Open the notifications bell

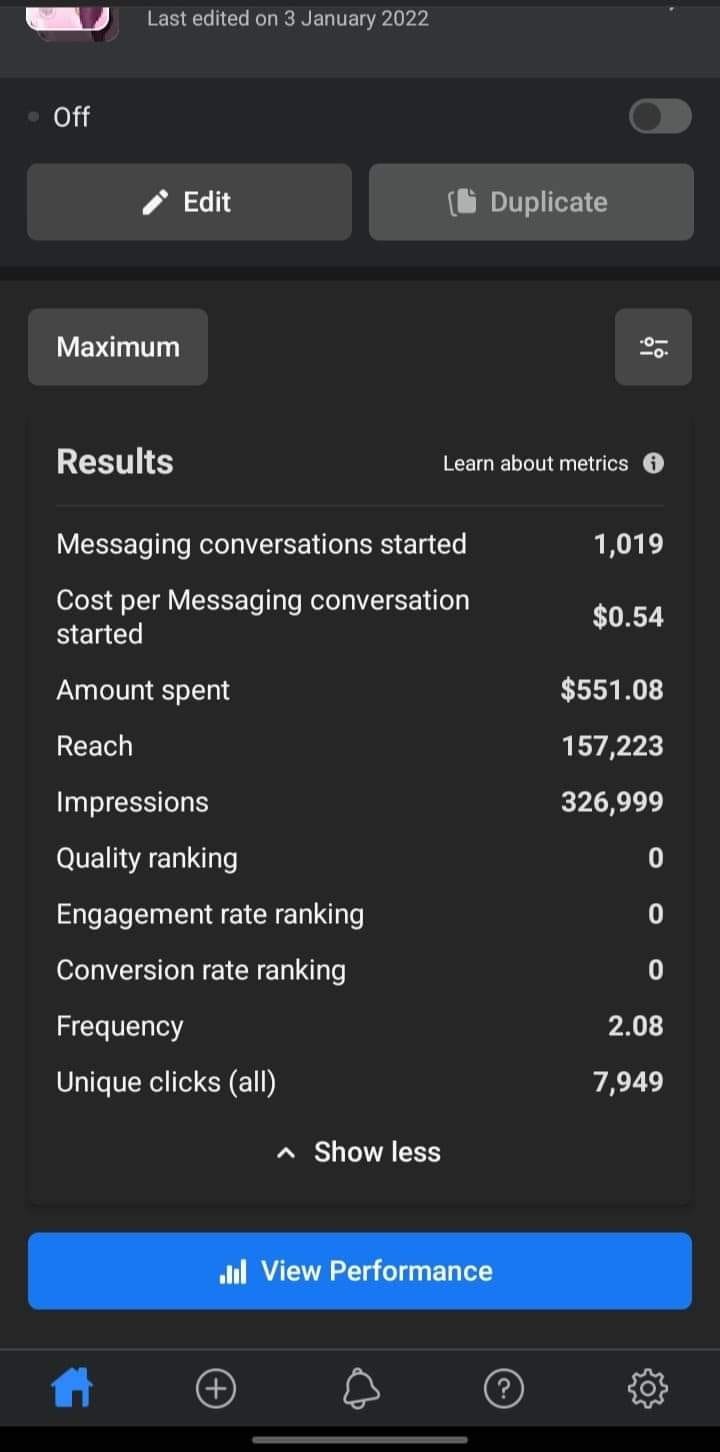360,1388
